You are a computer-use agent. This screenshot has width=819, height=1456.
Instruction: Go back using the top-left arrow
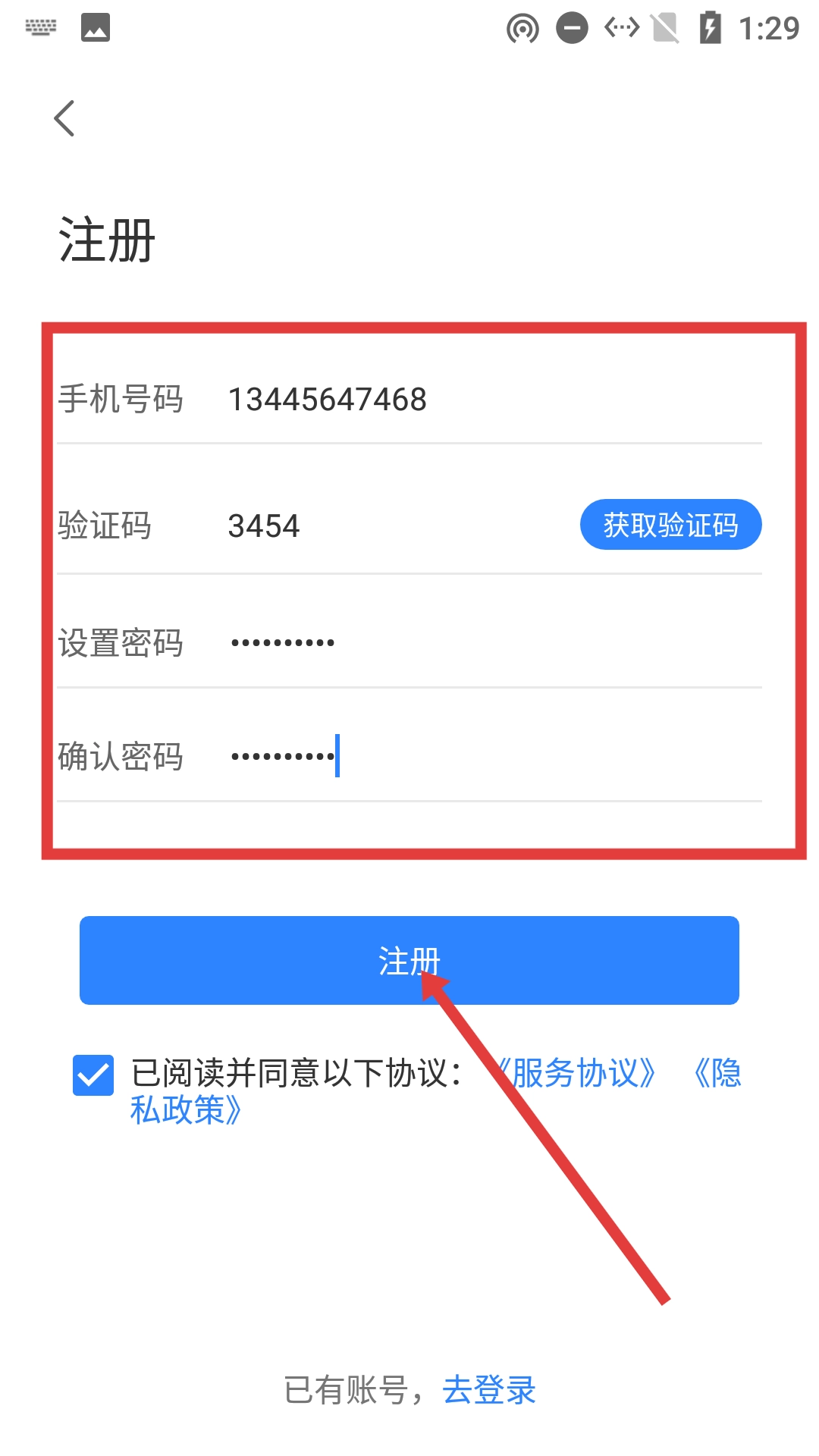point(65,118)
